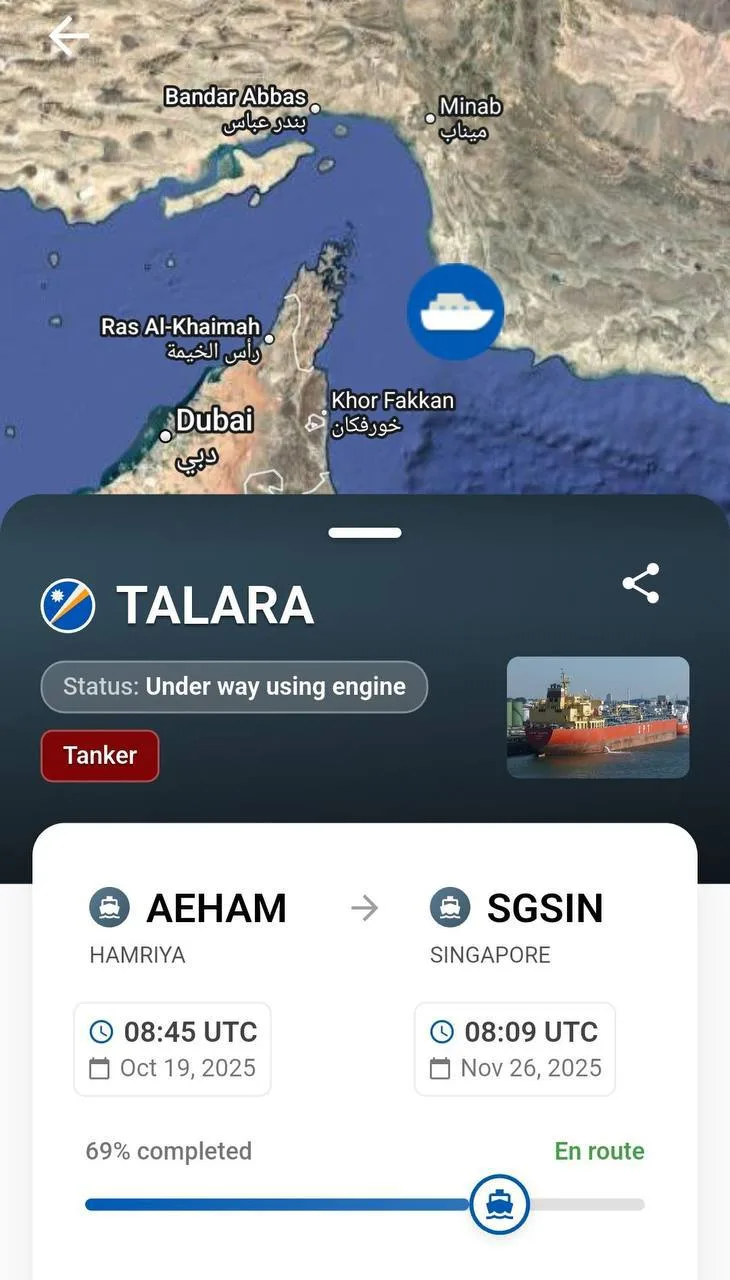This screenshot has width=730, height=1280.
Task: Open the TALARA ship photo
Action: pos(598,717)
